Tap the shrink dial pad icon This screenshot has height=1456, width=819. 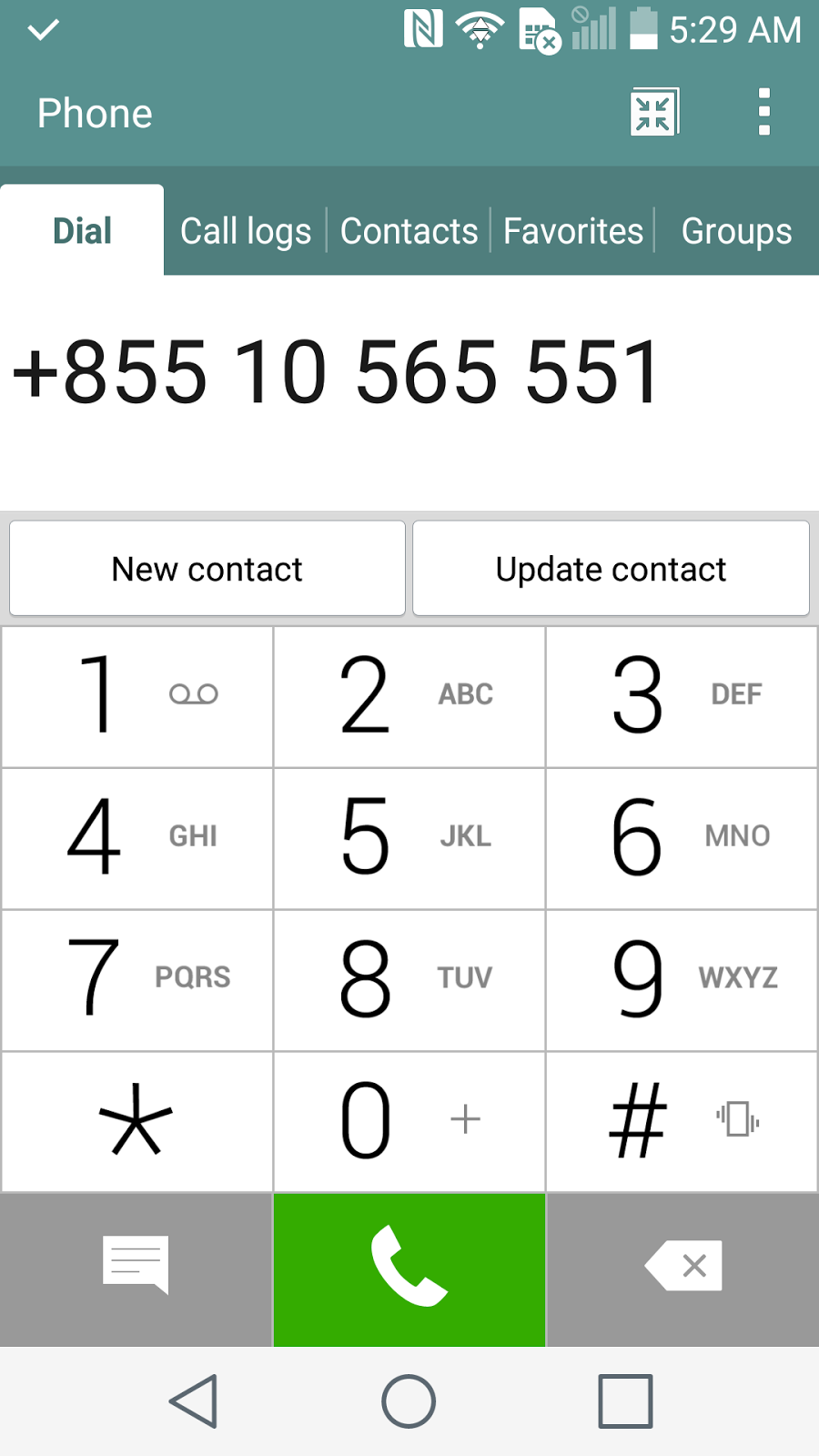(x=653, y=113)
